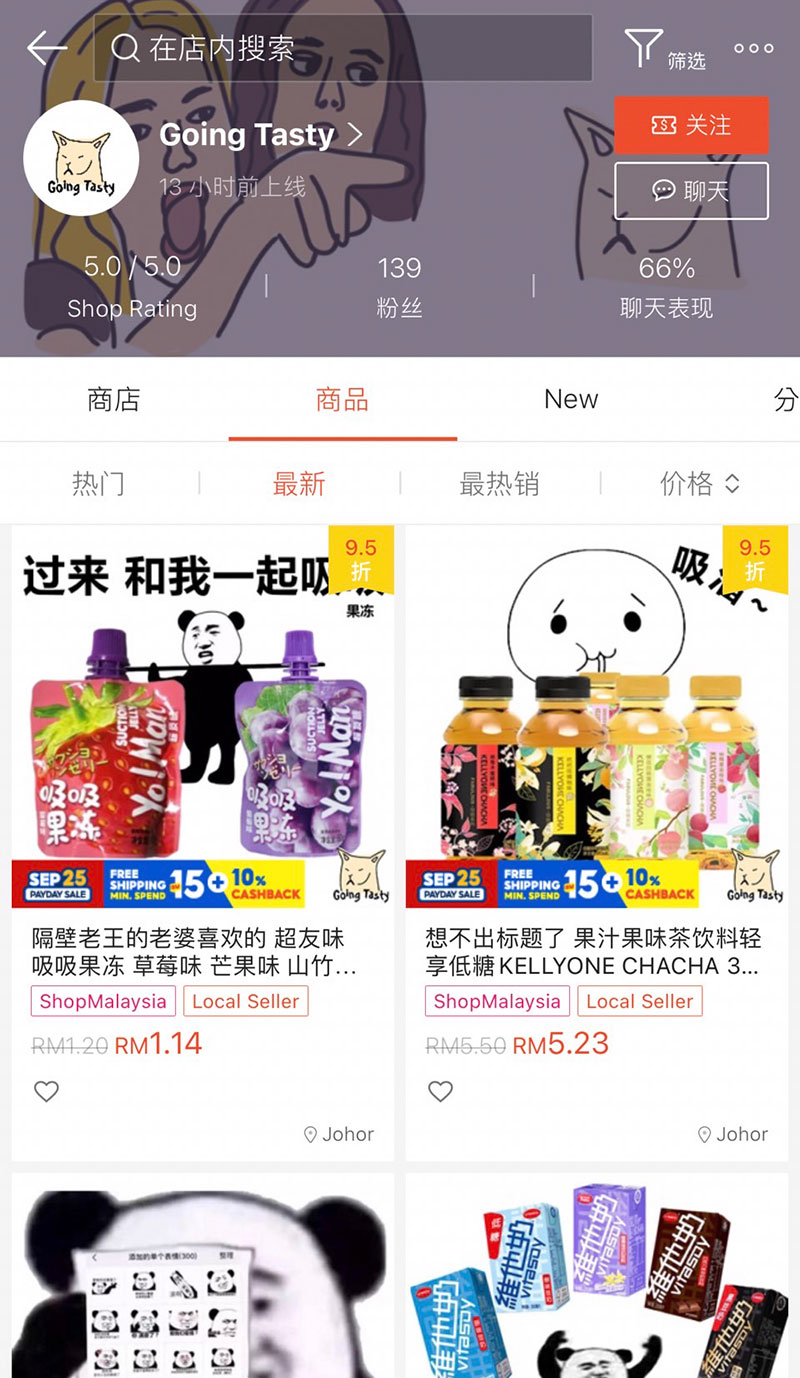Open the three-dot overflow menu
The width and height of the screenshot is (800, 1378).
click(753, 48)
